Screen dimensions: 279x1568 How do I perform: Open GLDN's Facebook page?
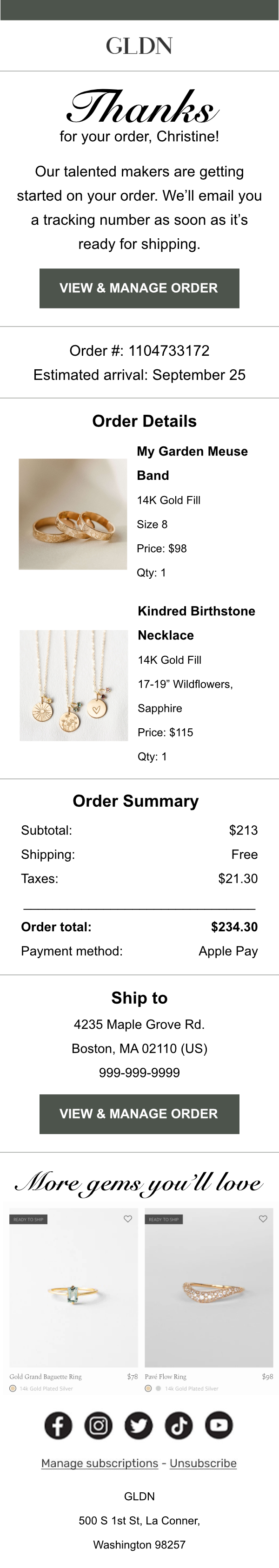click(59, 1425)
